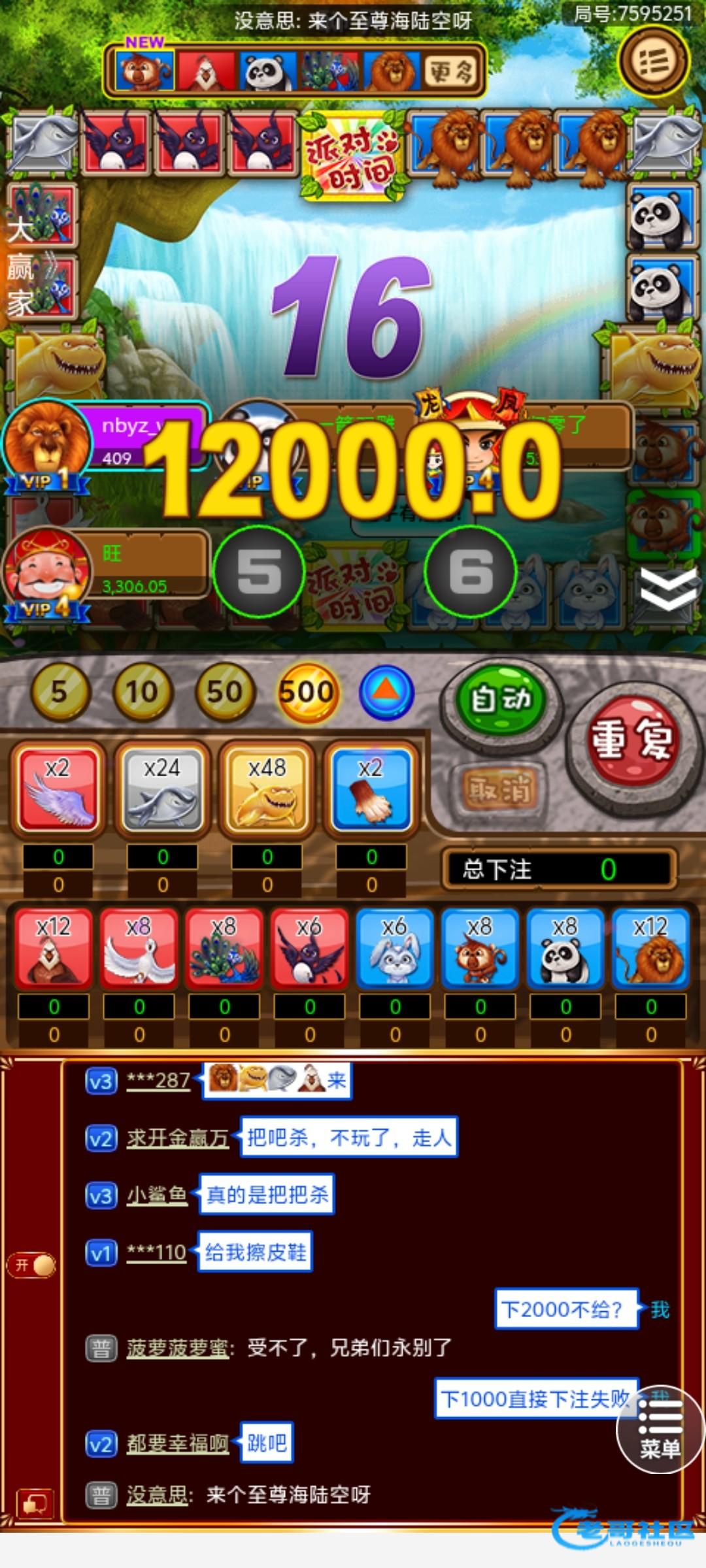Select the 10 chip

tap(142, 692)
